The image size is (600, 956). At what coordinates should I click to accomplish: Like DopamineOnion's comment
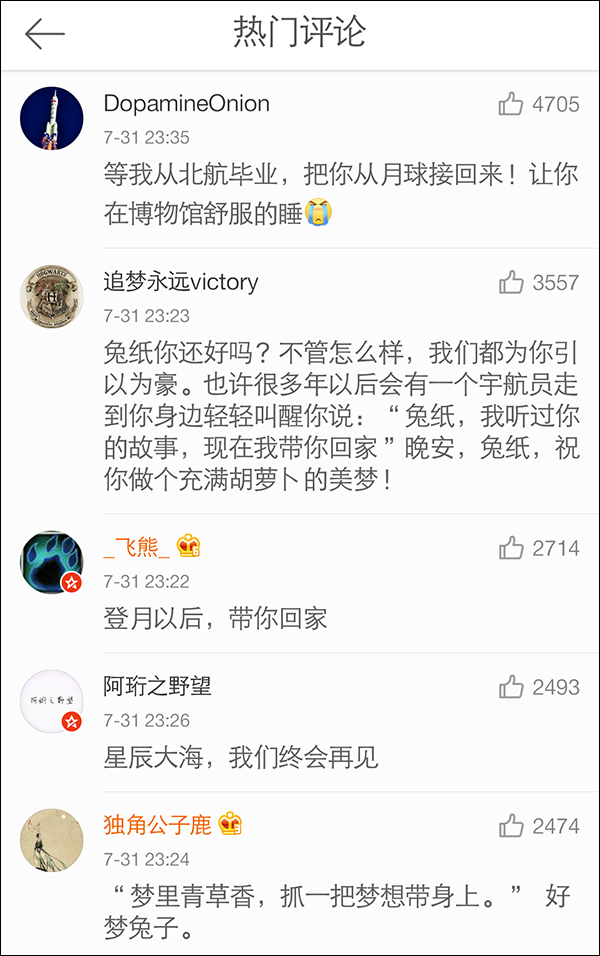[x=512, y=104]
